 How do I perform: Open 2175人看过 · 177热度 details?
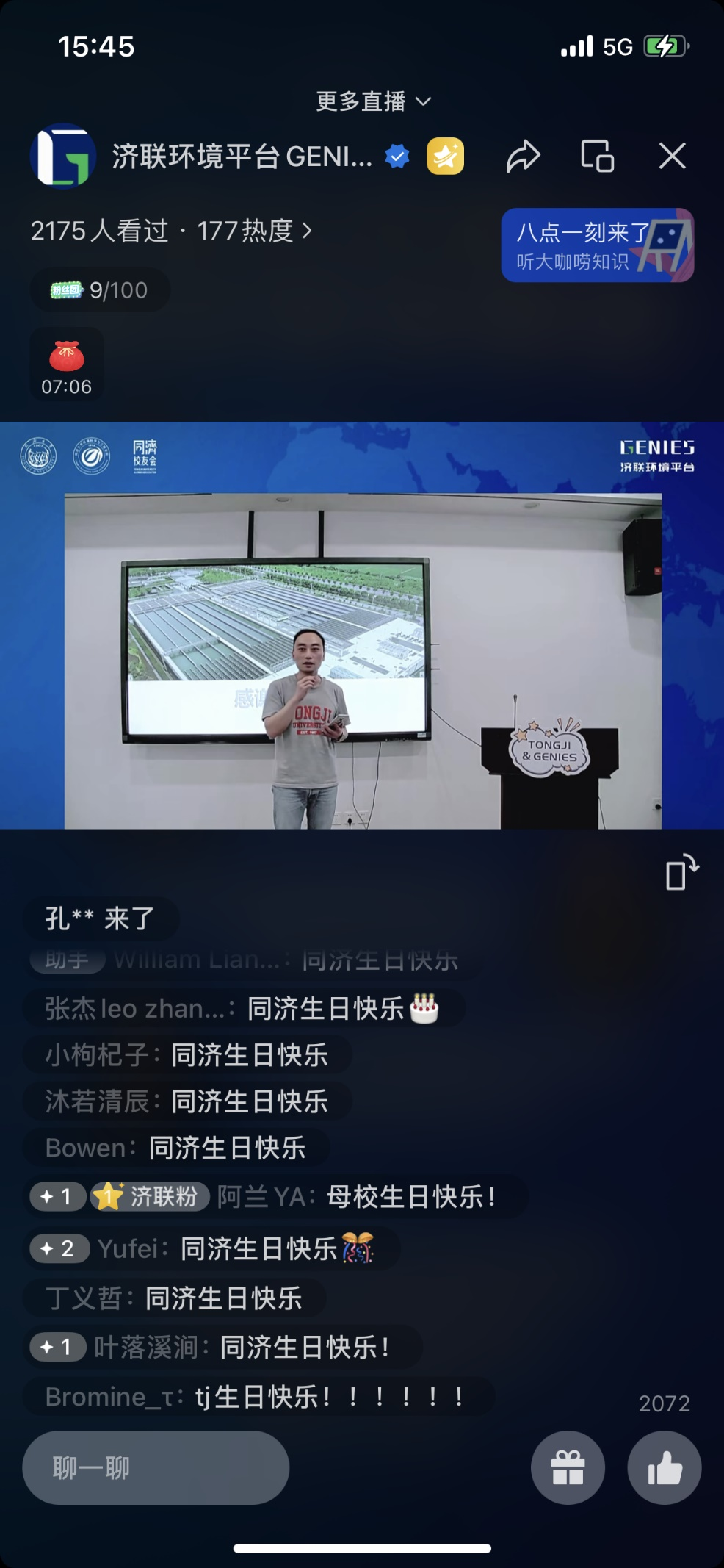point(171,231)
